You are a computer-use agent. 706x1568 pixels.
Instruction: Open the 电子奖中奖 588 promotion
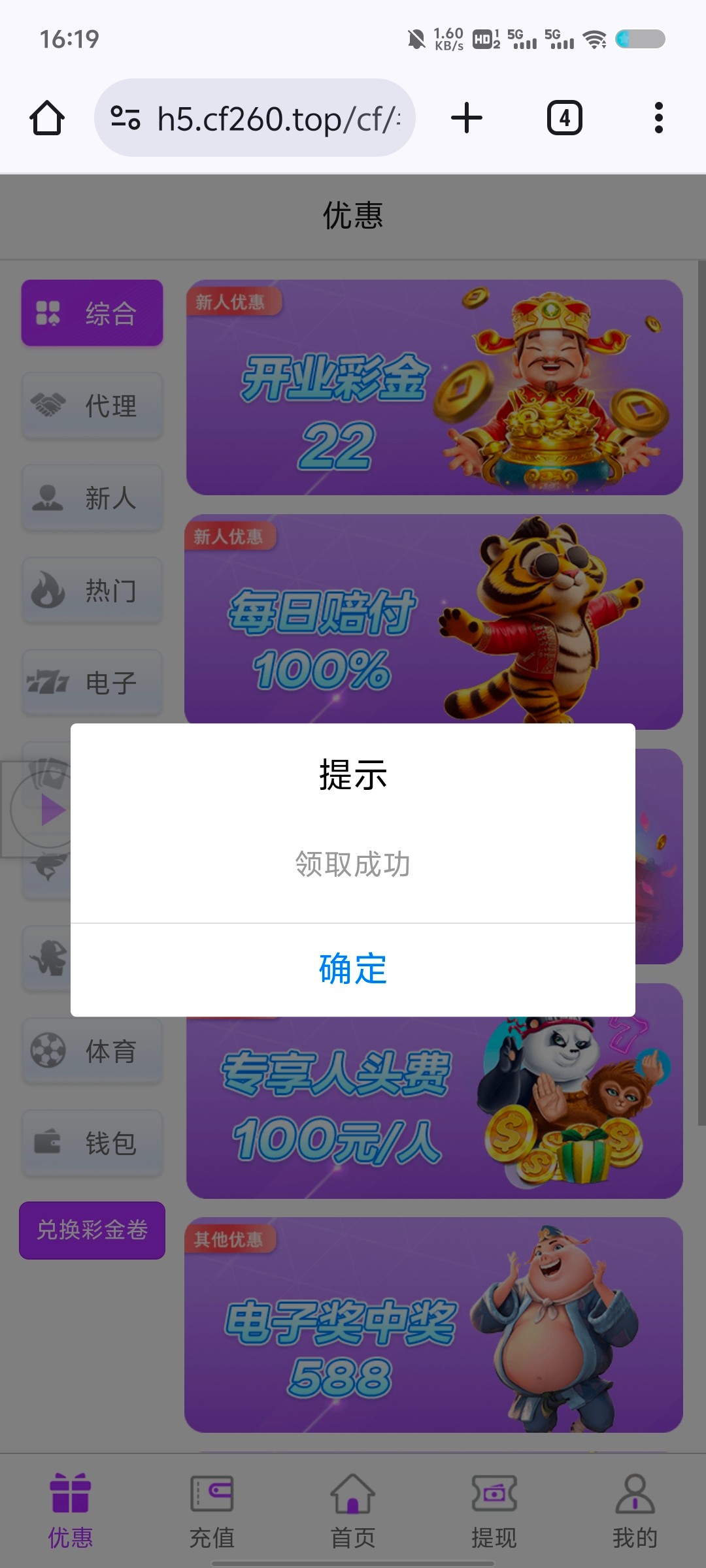434,1325
